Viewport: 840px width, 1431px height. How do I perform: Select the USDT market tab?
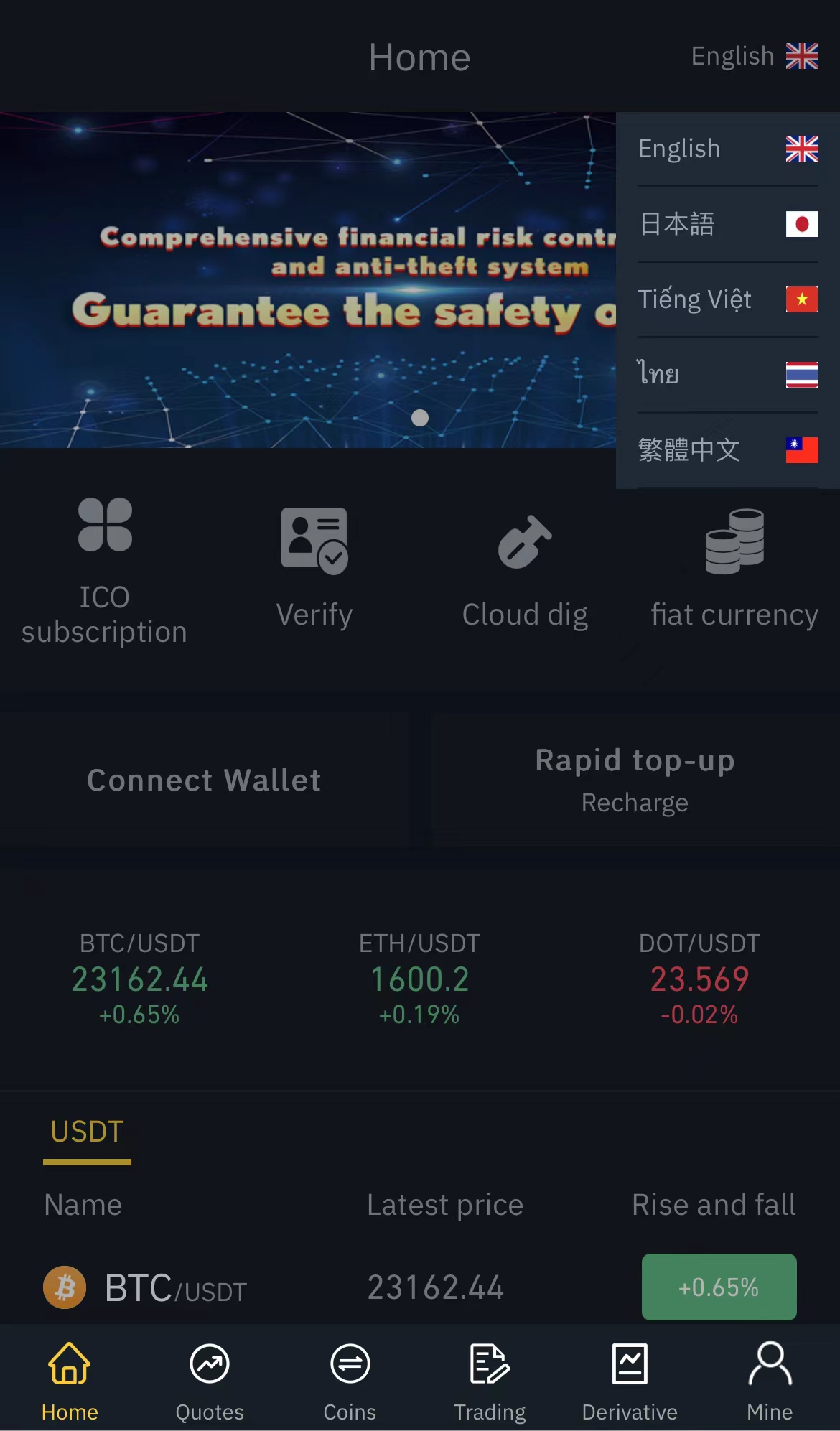pyautogui.click(x=85, y=1131)
